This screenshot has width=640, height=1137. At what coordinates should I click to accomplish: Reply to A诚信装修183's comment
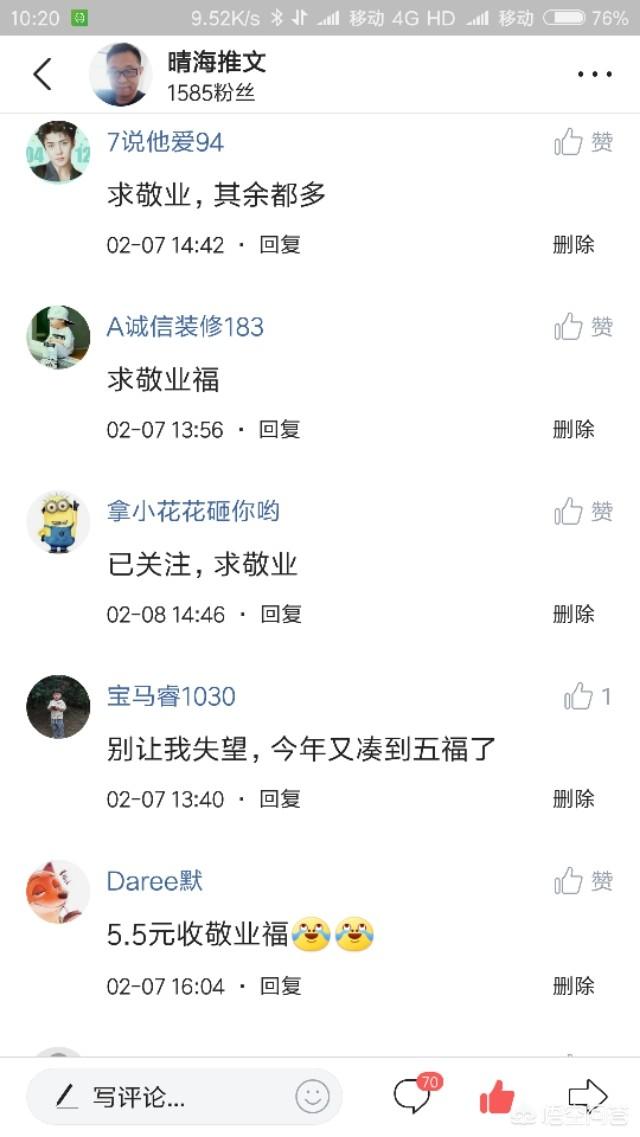(x=280, y=430)
